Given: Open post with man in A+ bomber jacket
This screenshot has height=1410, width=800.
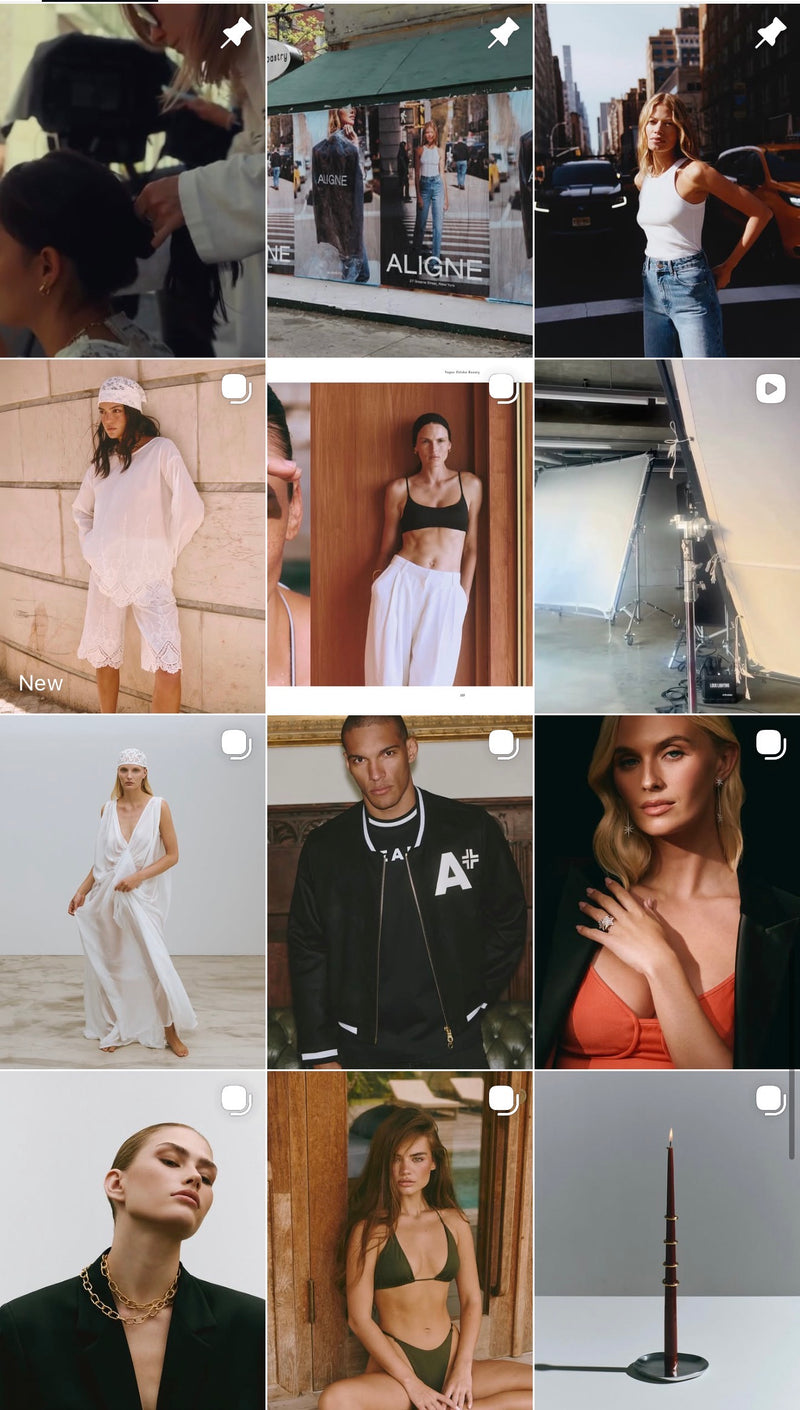Looking at the screenshot, I should [400, 892].
